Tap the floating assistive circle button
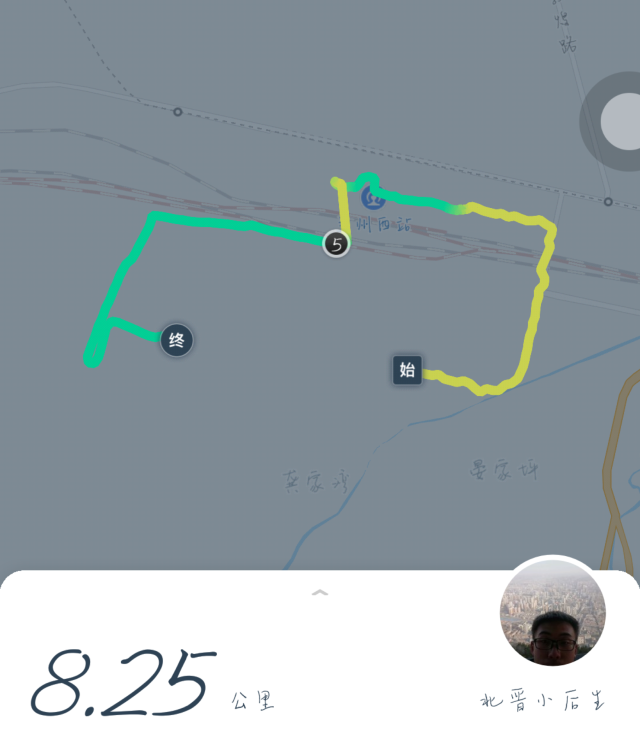This screenshot has height=731, width=640. click(x=620, y=123)
